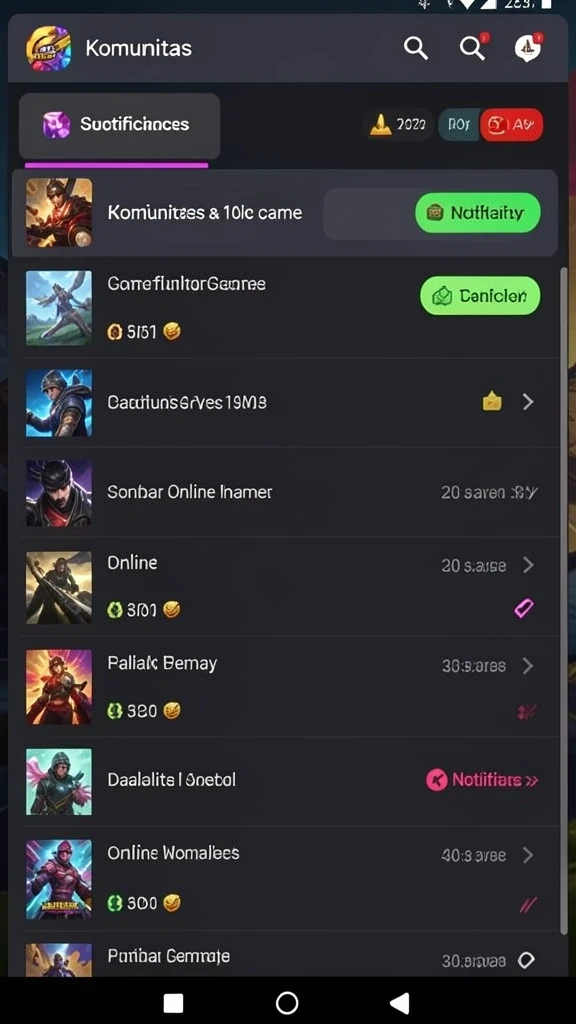576x1024 pixels.
Task: Open the GamefluntorGeamee row
Action: pyautogui.click(x=285, y=308)
